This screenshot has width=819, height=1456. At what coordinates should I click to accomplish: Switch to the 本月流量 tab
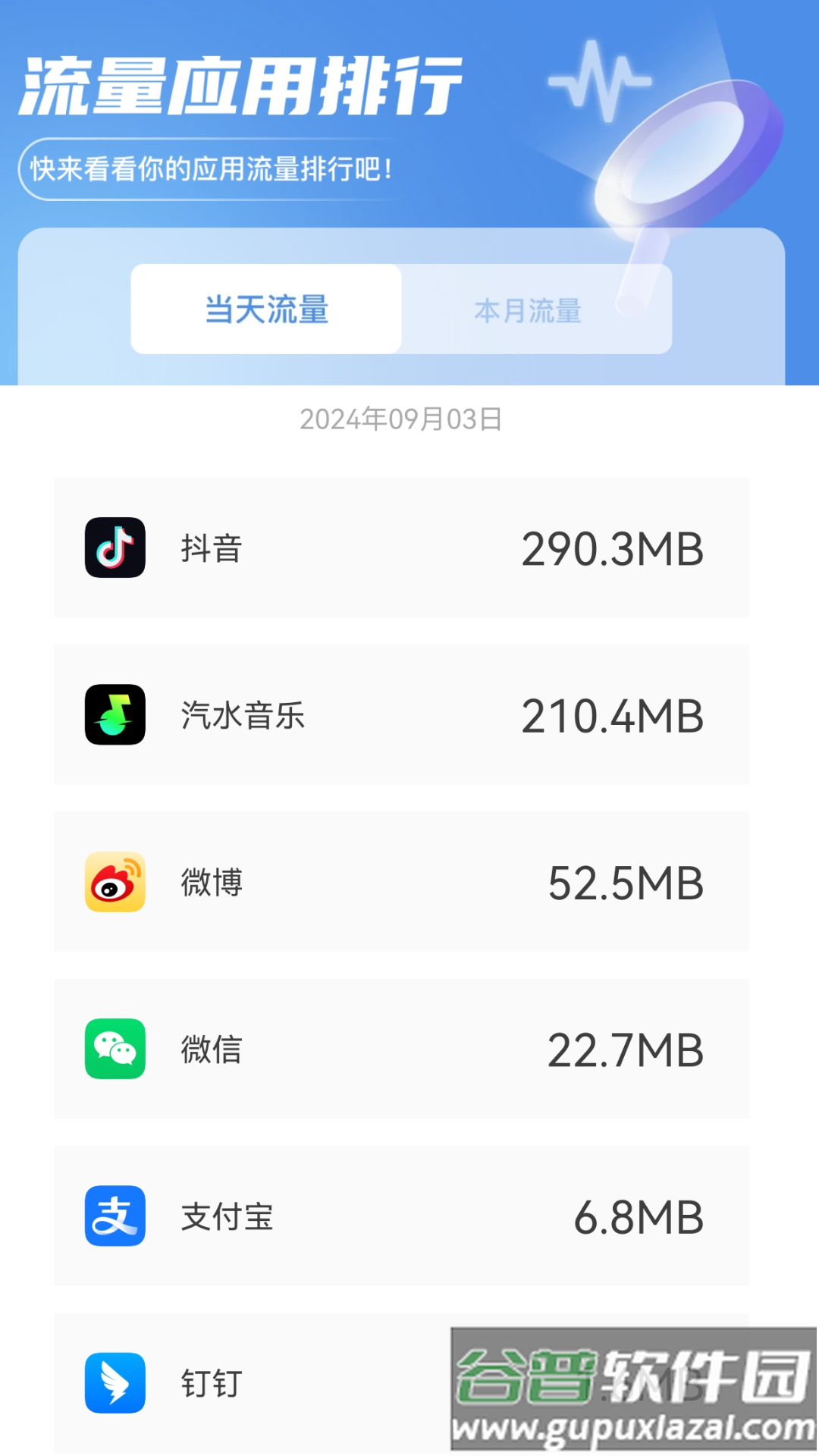pos(529,310)
